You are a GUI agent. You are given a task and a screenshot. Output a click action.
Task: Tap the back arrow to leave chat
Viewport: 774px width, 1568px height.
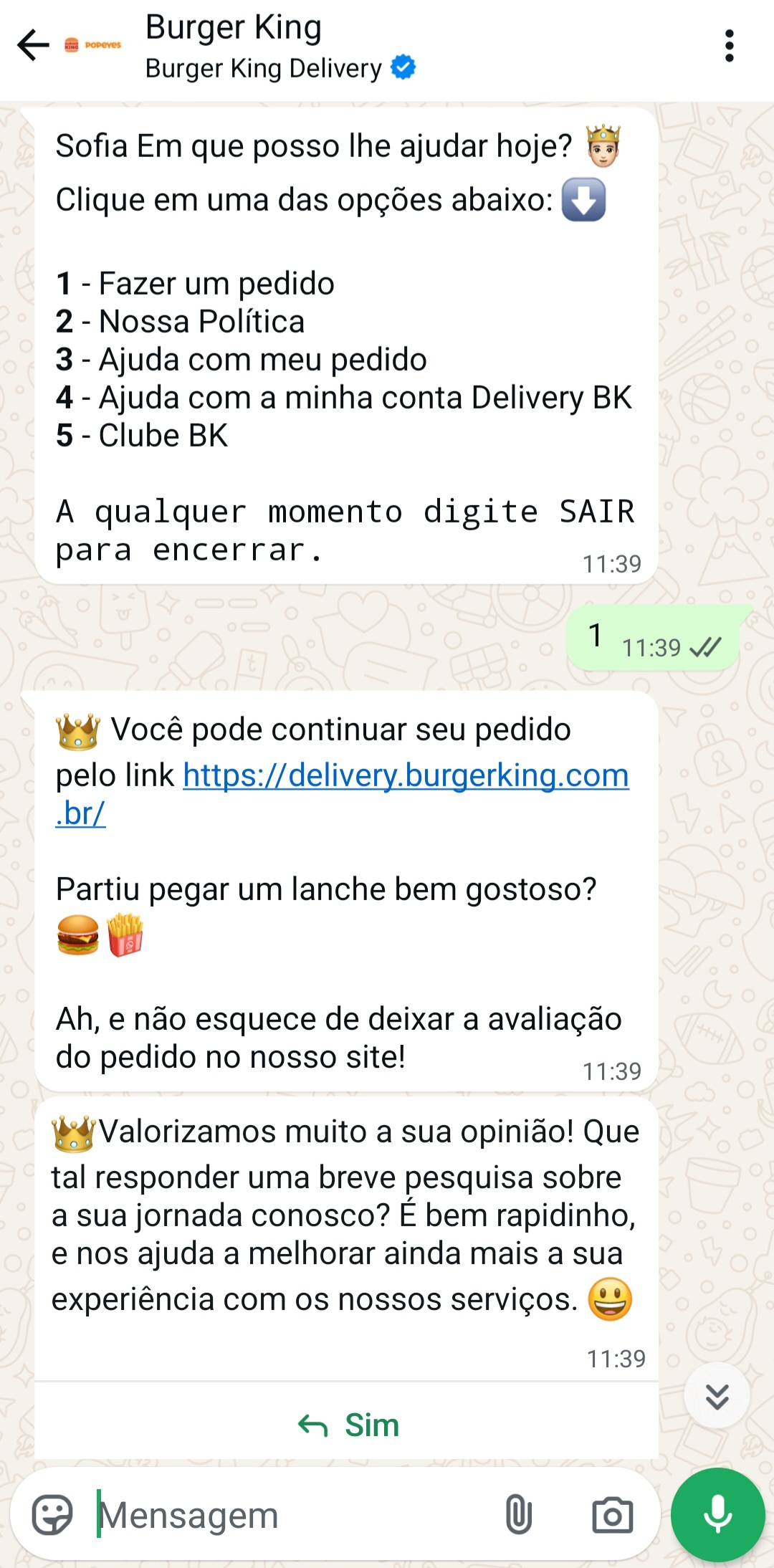click(31, 44)
